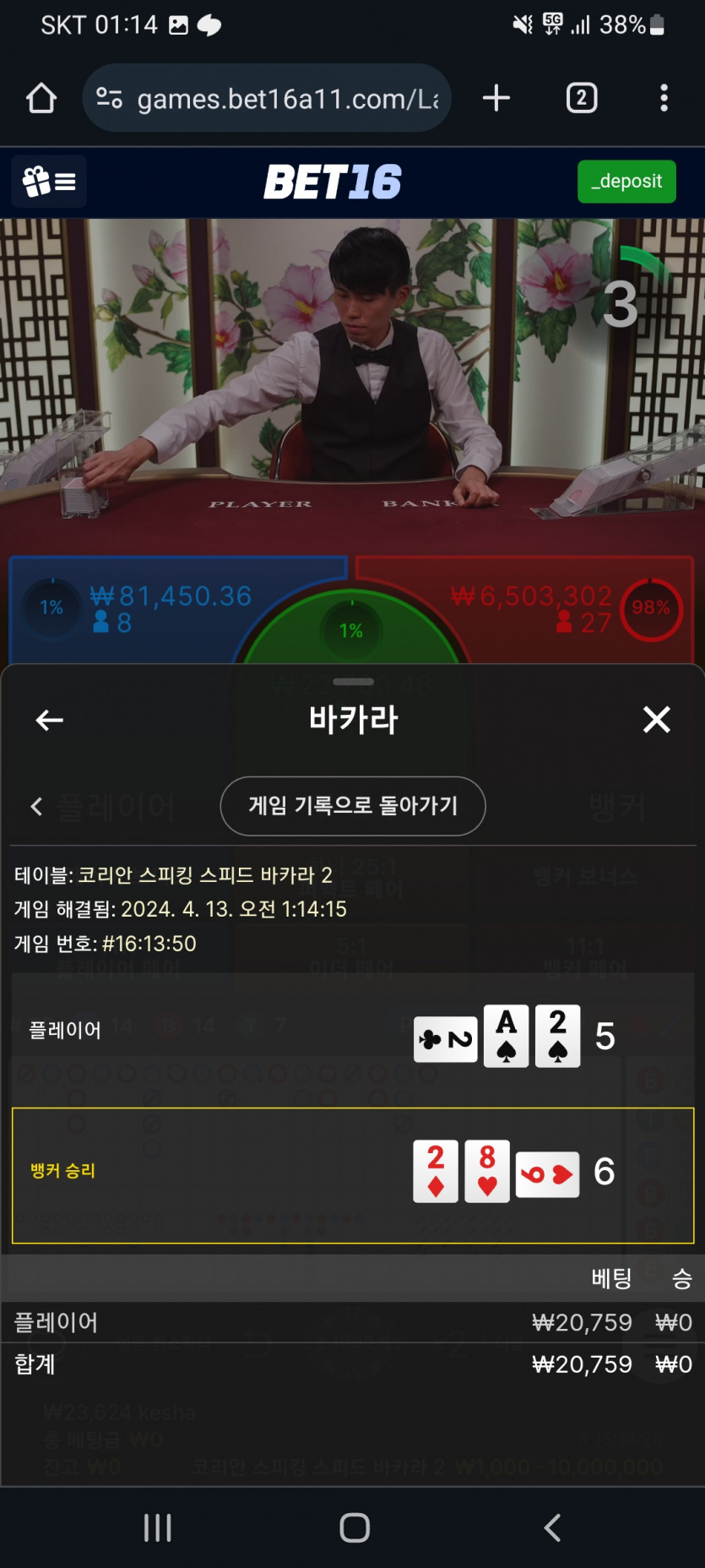Open the BET16 gift menu button
Image resolution: width=705 pixels, height=1568 pixels.
(x=49, y=182)
